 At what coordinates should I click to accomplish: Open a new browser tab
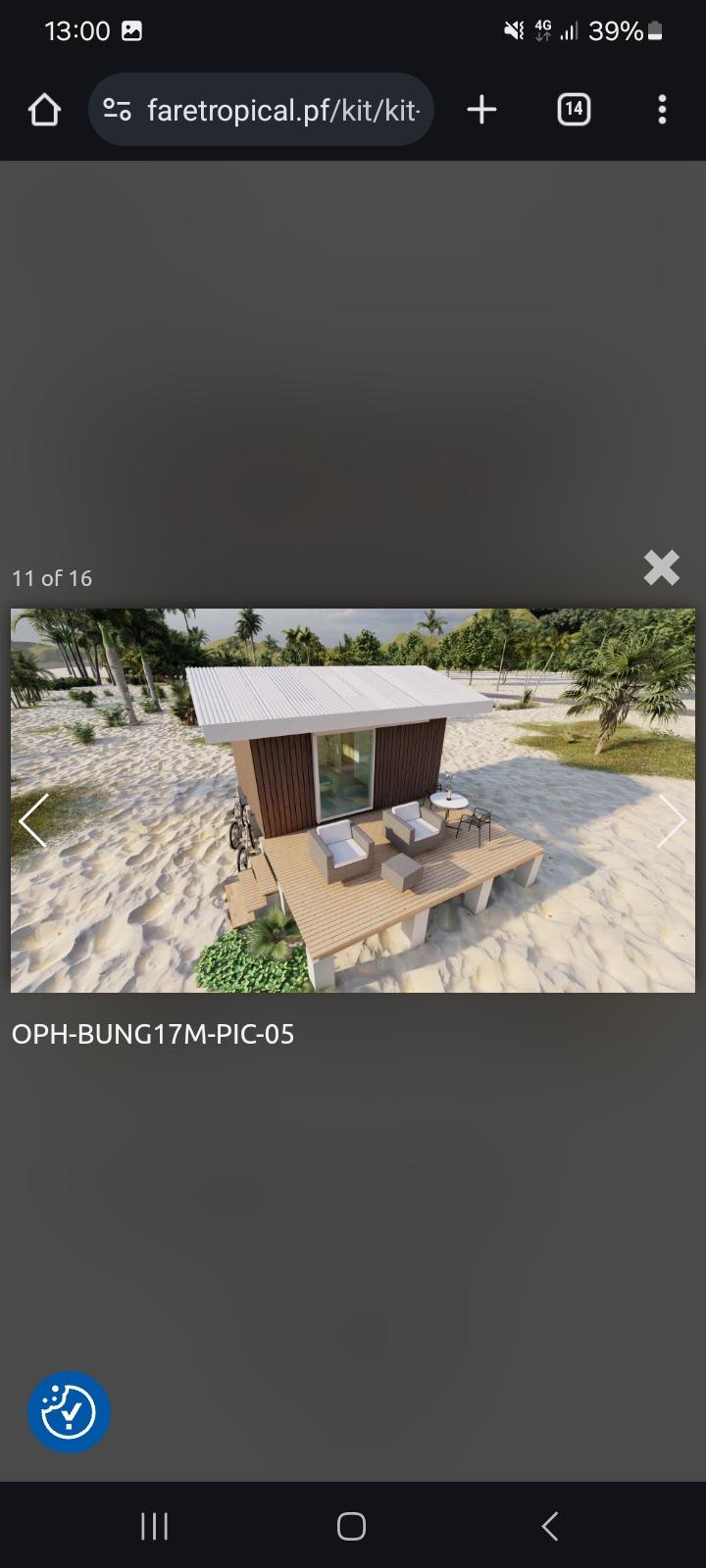coord(481,110)
